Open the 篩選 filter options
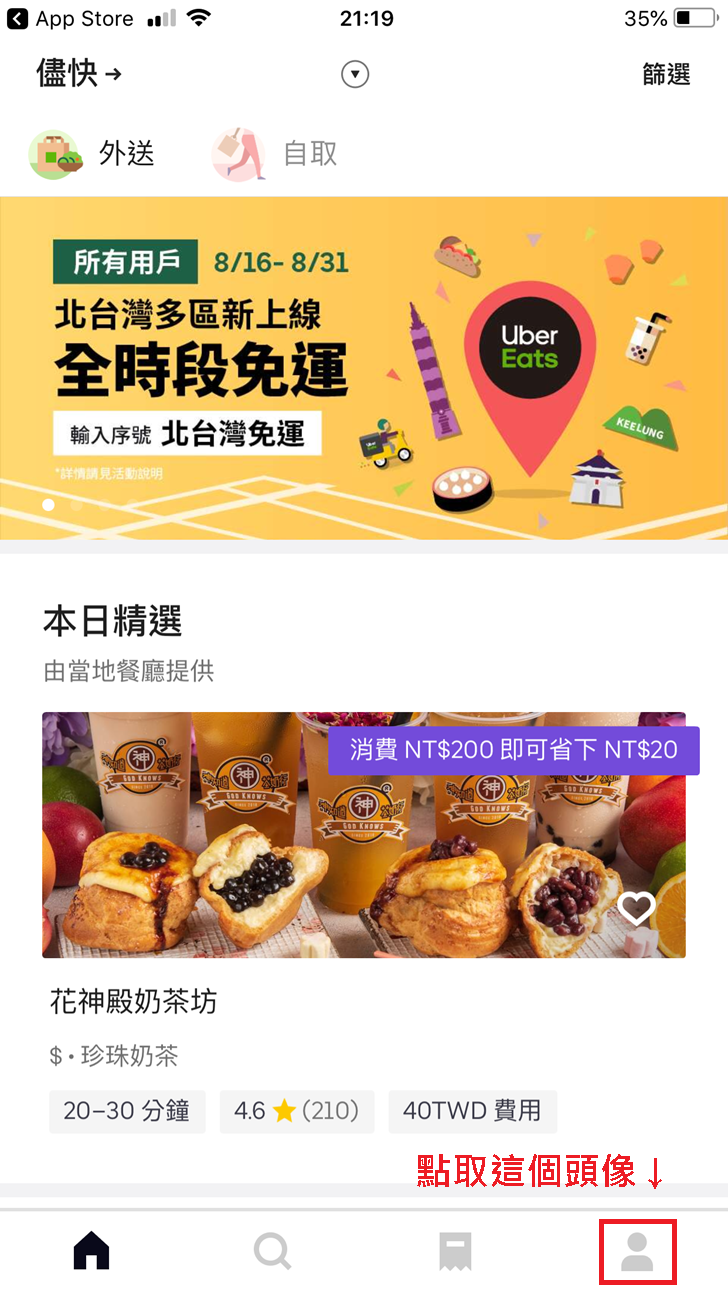The height and width of the screenshot is (1294, 728). click(x=666, y=74)
